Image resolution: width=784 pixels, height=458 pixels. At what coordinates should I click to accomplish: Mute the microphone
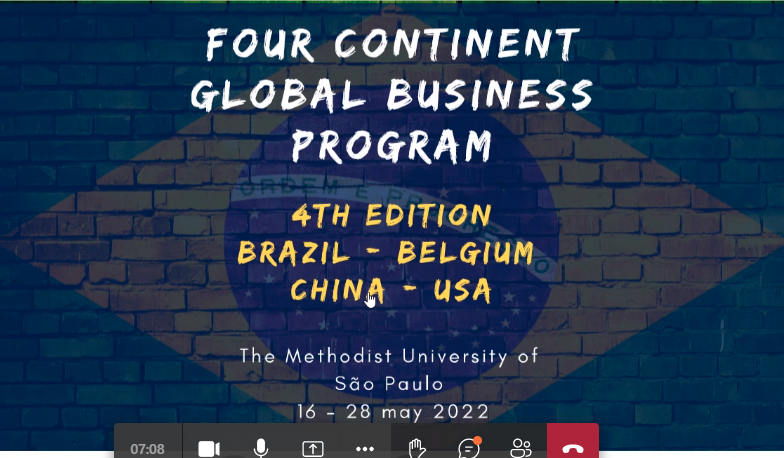(261, 448)
